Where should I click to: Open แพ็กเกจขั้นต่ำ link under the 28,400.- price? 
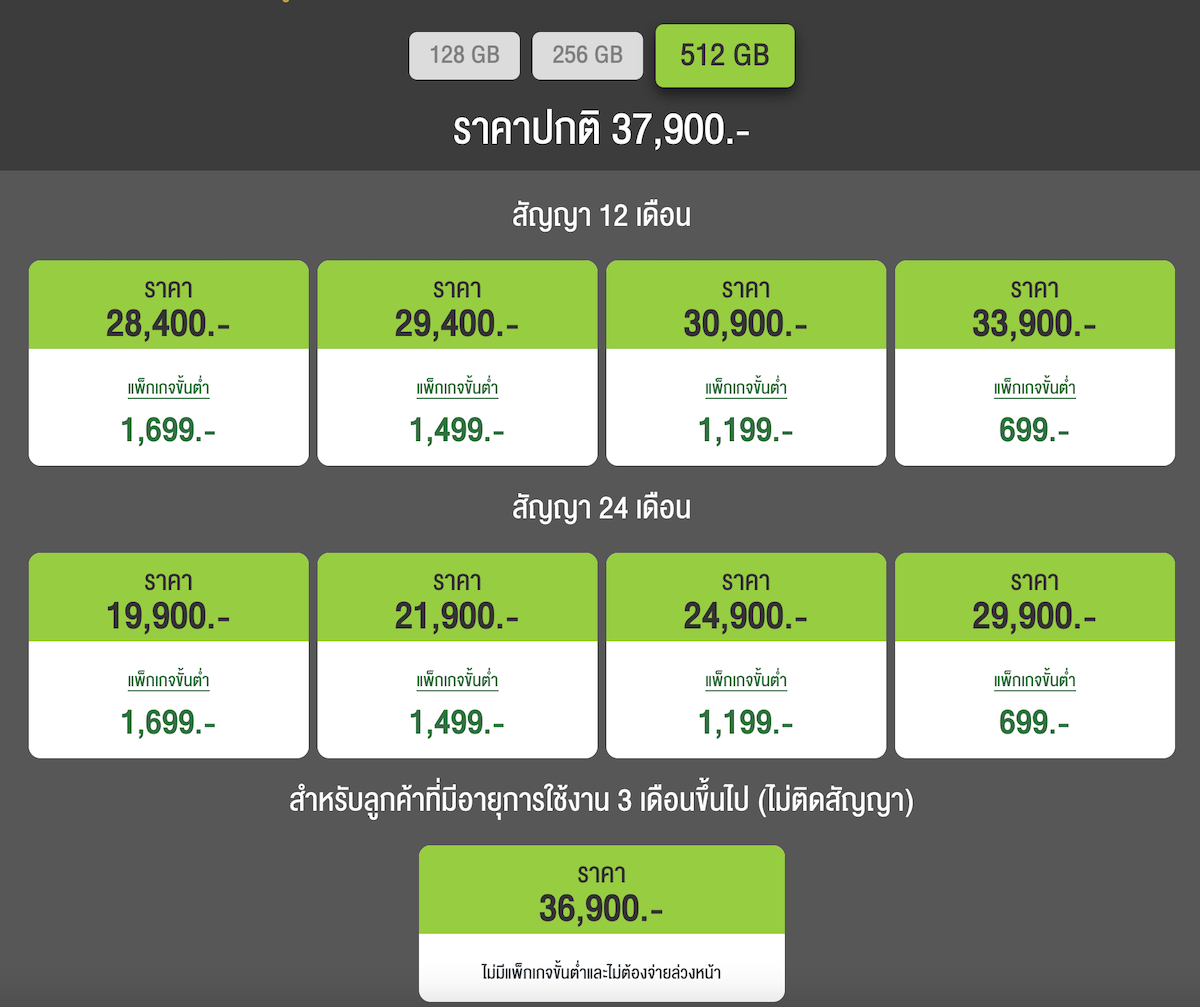(168, 388)
